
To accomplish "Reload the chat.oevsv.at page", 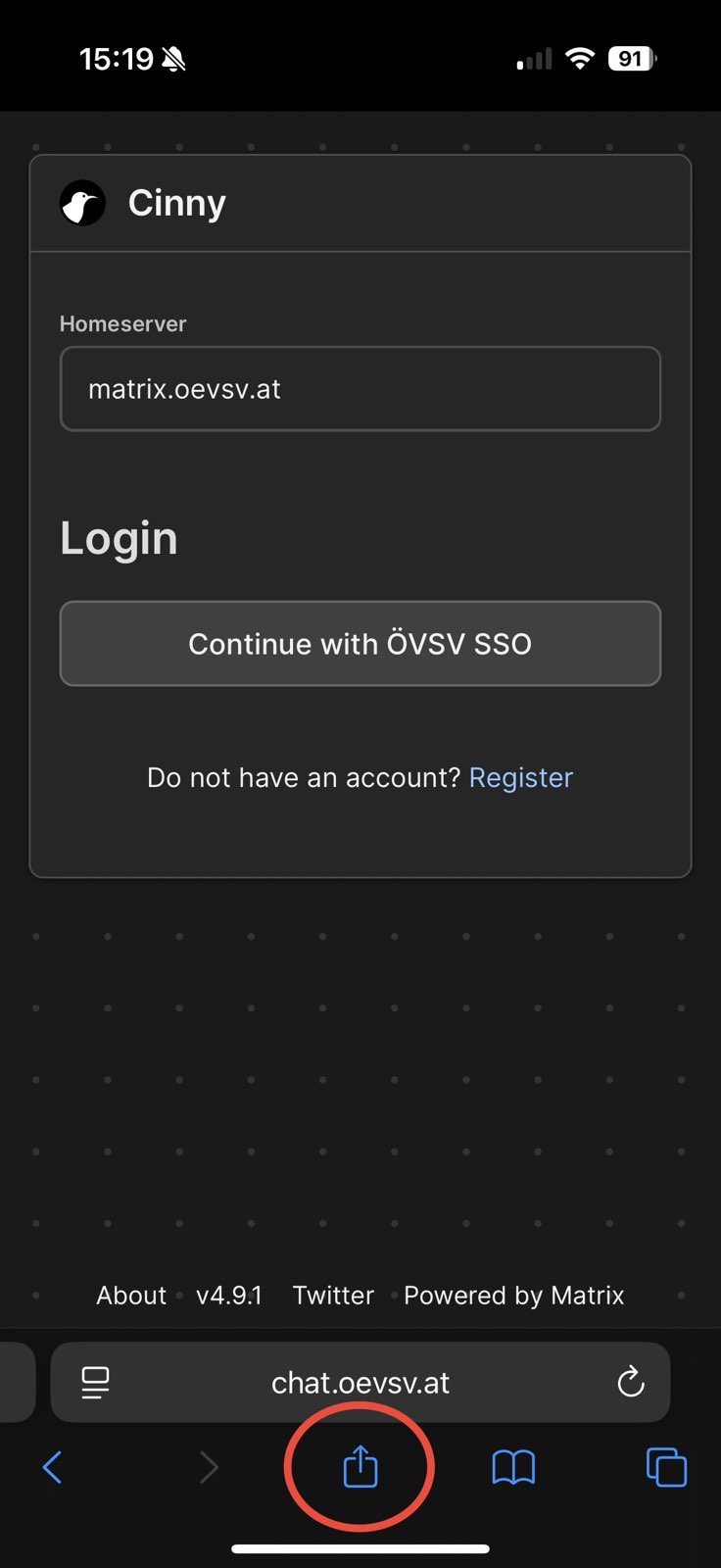I will point(630,1383).
